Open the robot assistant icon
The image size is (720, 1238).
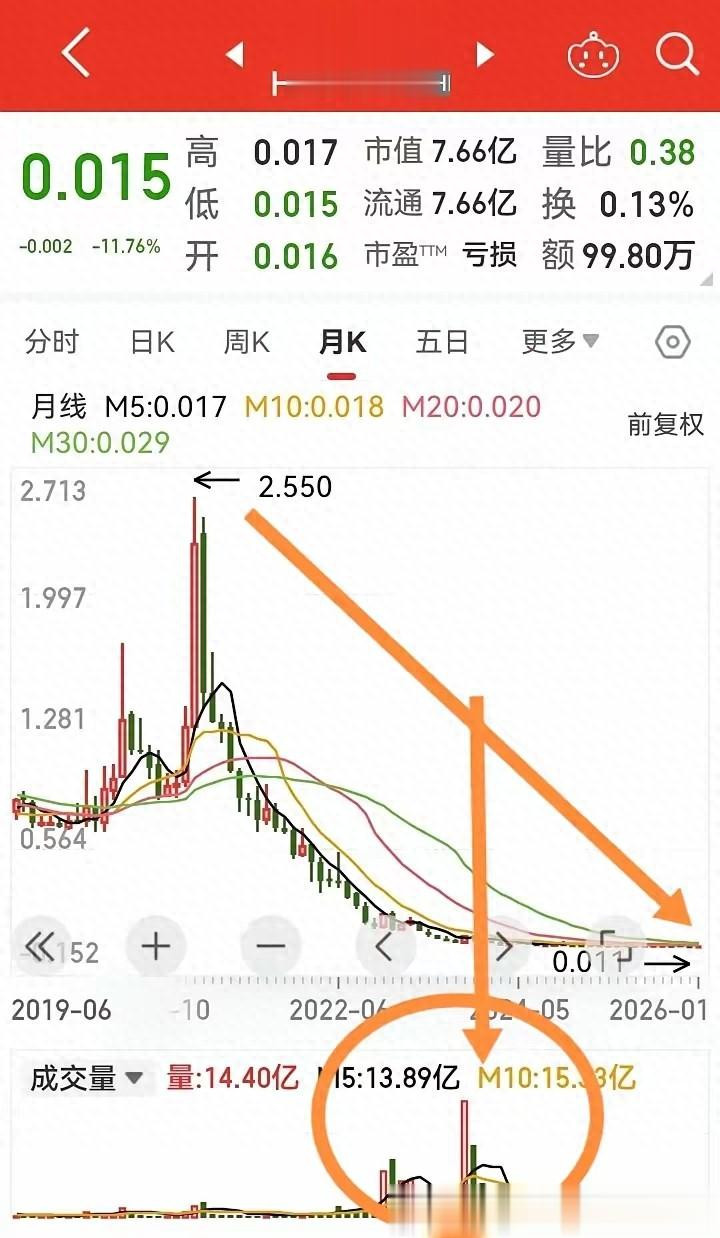[x=593, y=54]
